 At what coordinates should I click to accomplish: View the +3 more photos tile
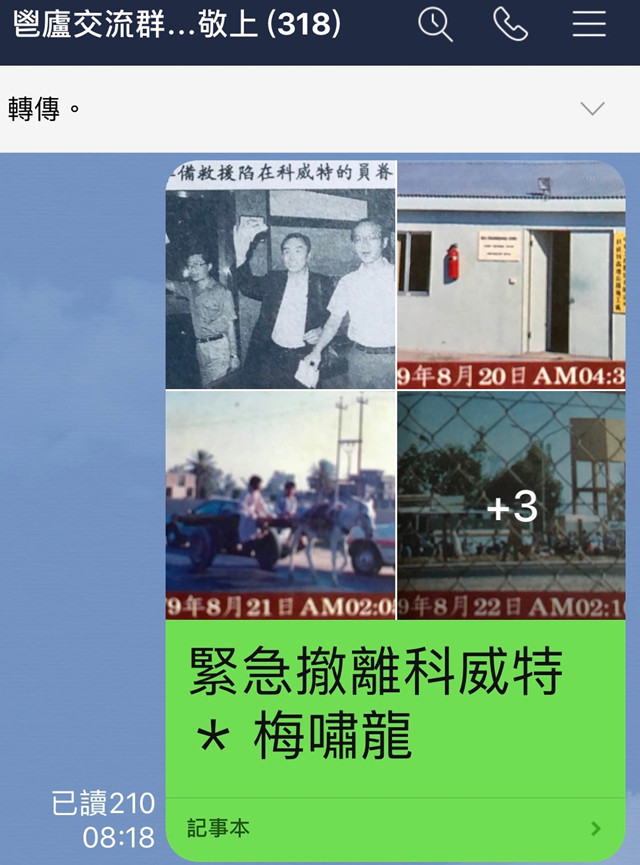511,506
